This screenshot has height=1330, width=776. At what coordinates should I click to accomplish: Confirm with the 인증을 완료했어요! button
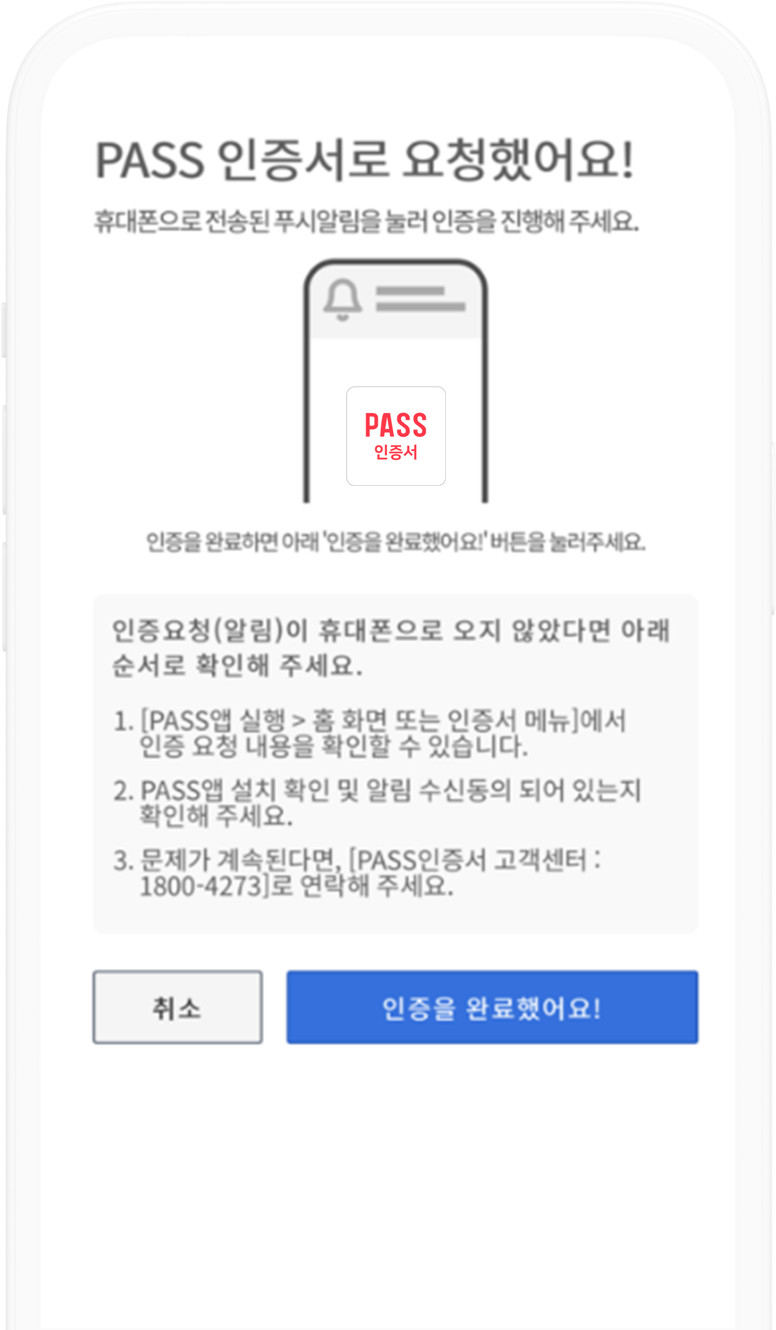pyautogui.click(x=492, y=1007)
